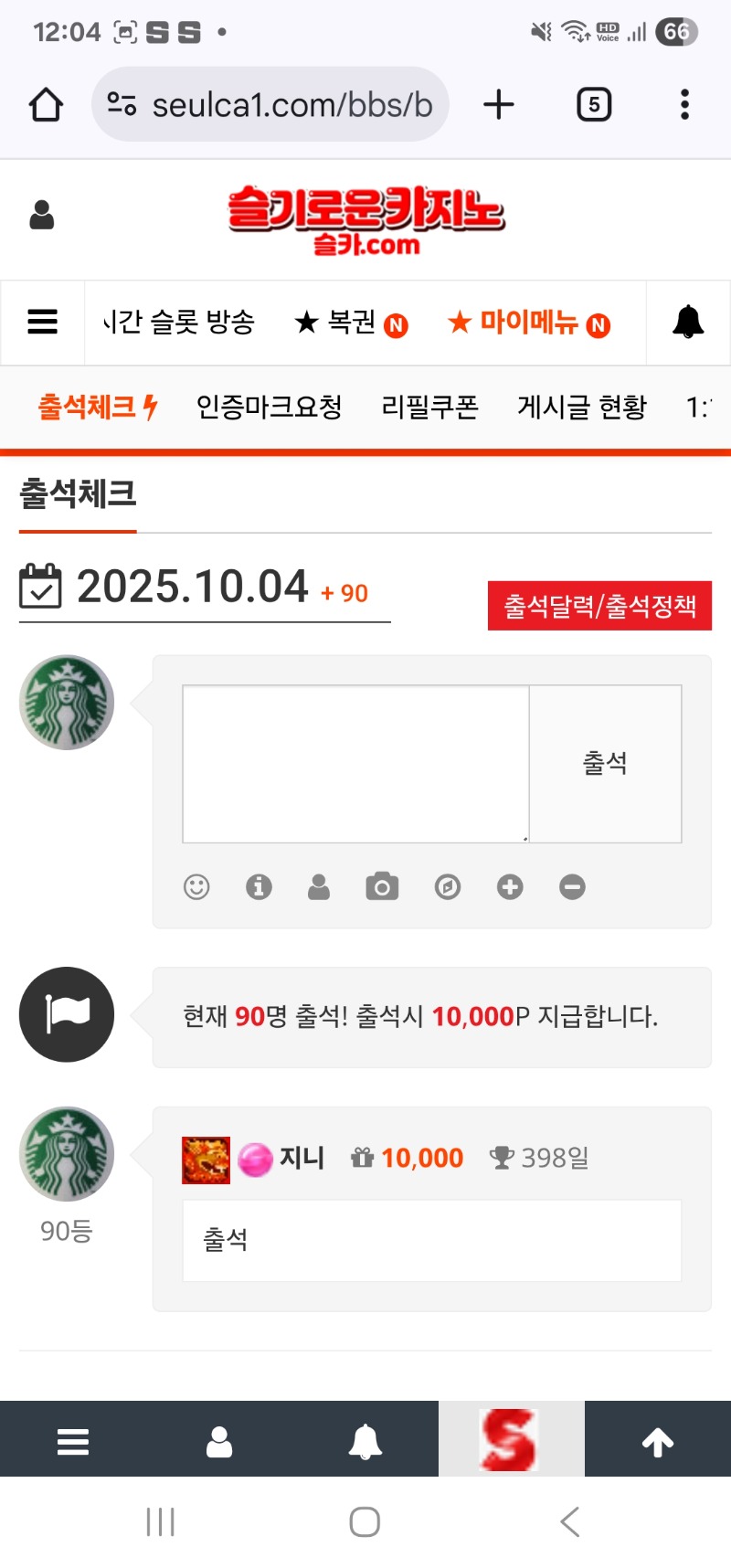Show the open tabs switcher
This screenshot has height=1568, width=731.
point(594,105)
